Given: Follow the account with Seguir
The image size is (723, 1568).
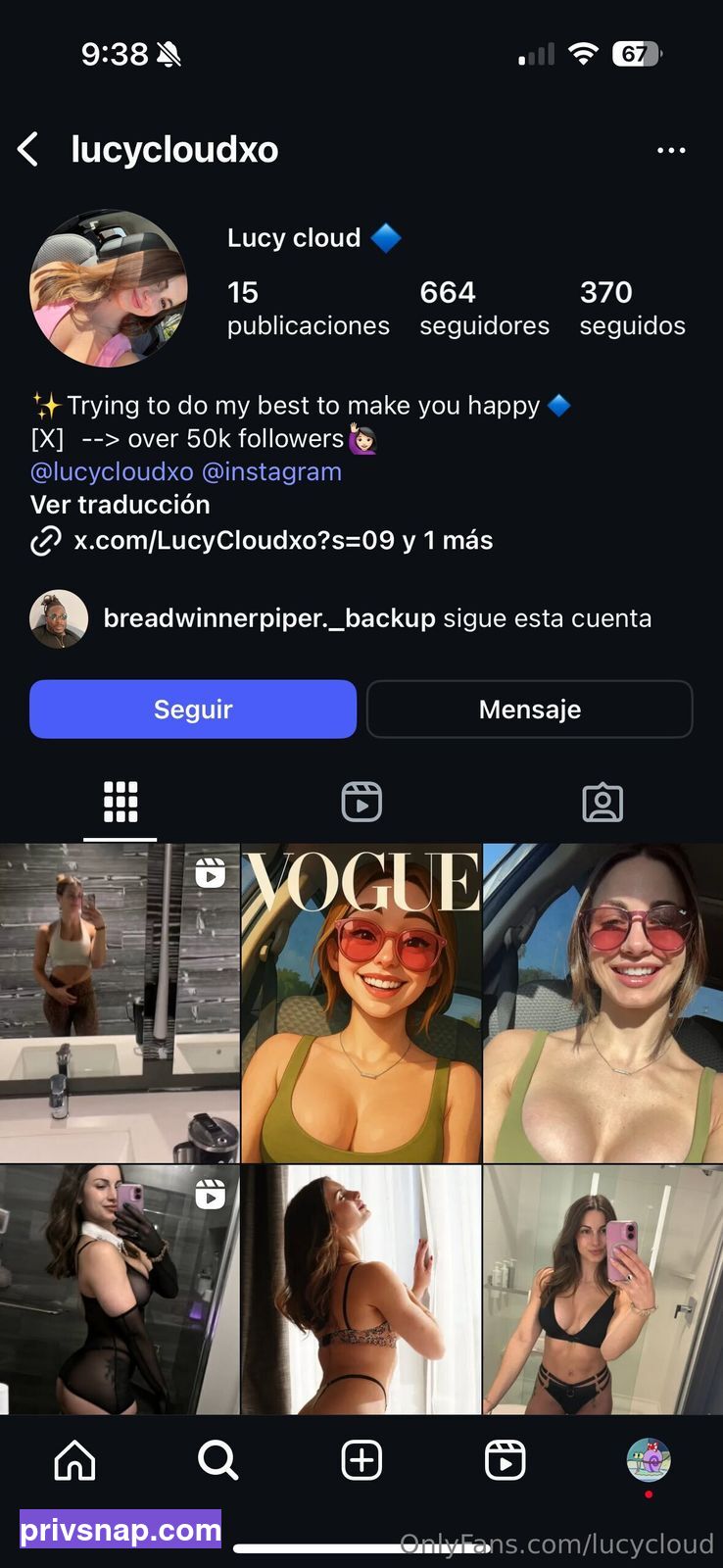Looking at the screenshot, I should 193,709.
